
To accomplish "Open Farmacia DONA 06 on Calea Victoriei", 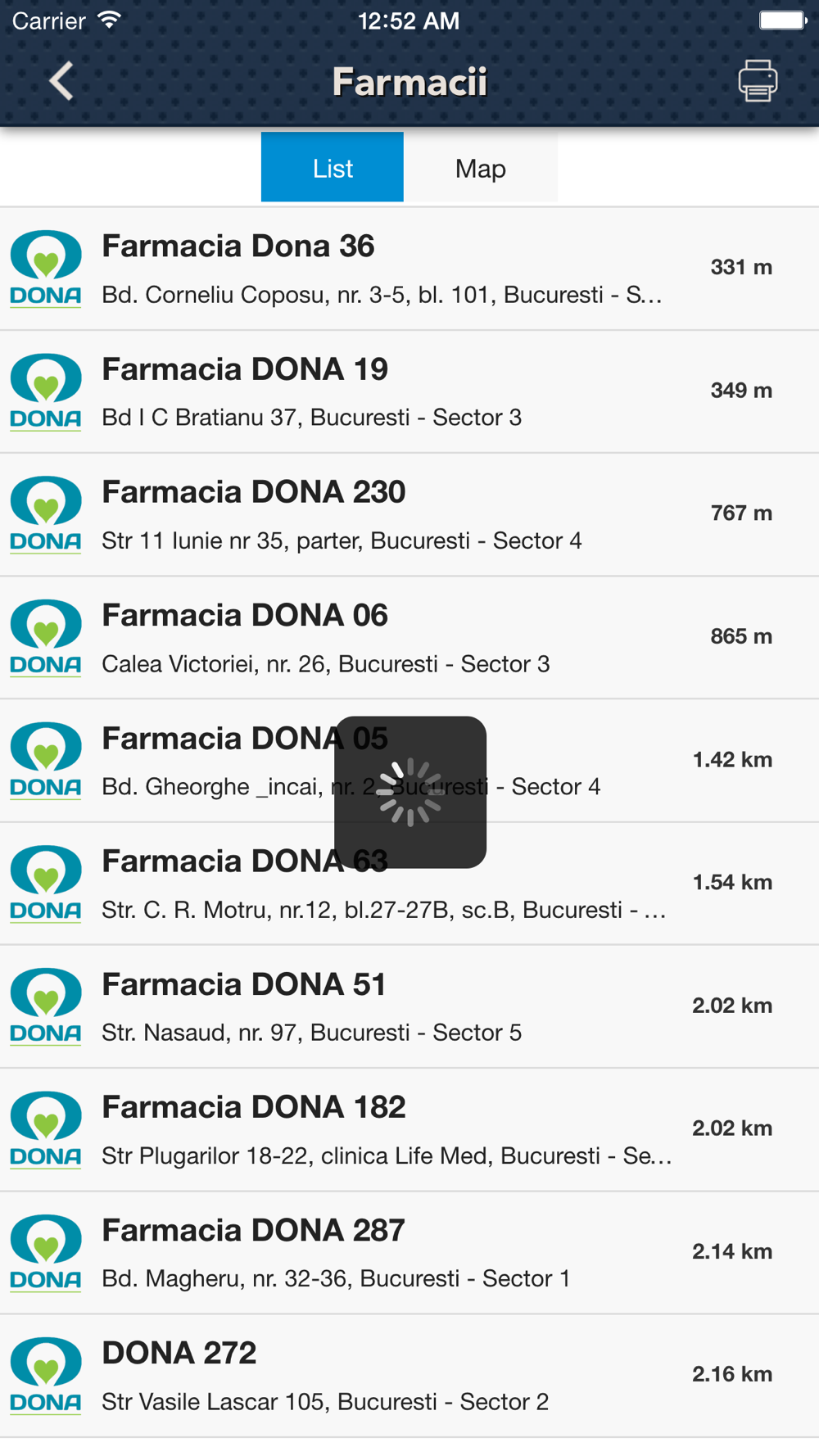I will pyautogui.click(x=409, y=638).
